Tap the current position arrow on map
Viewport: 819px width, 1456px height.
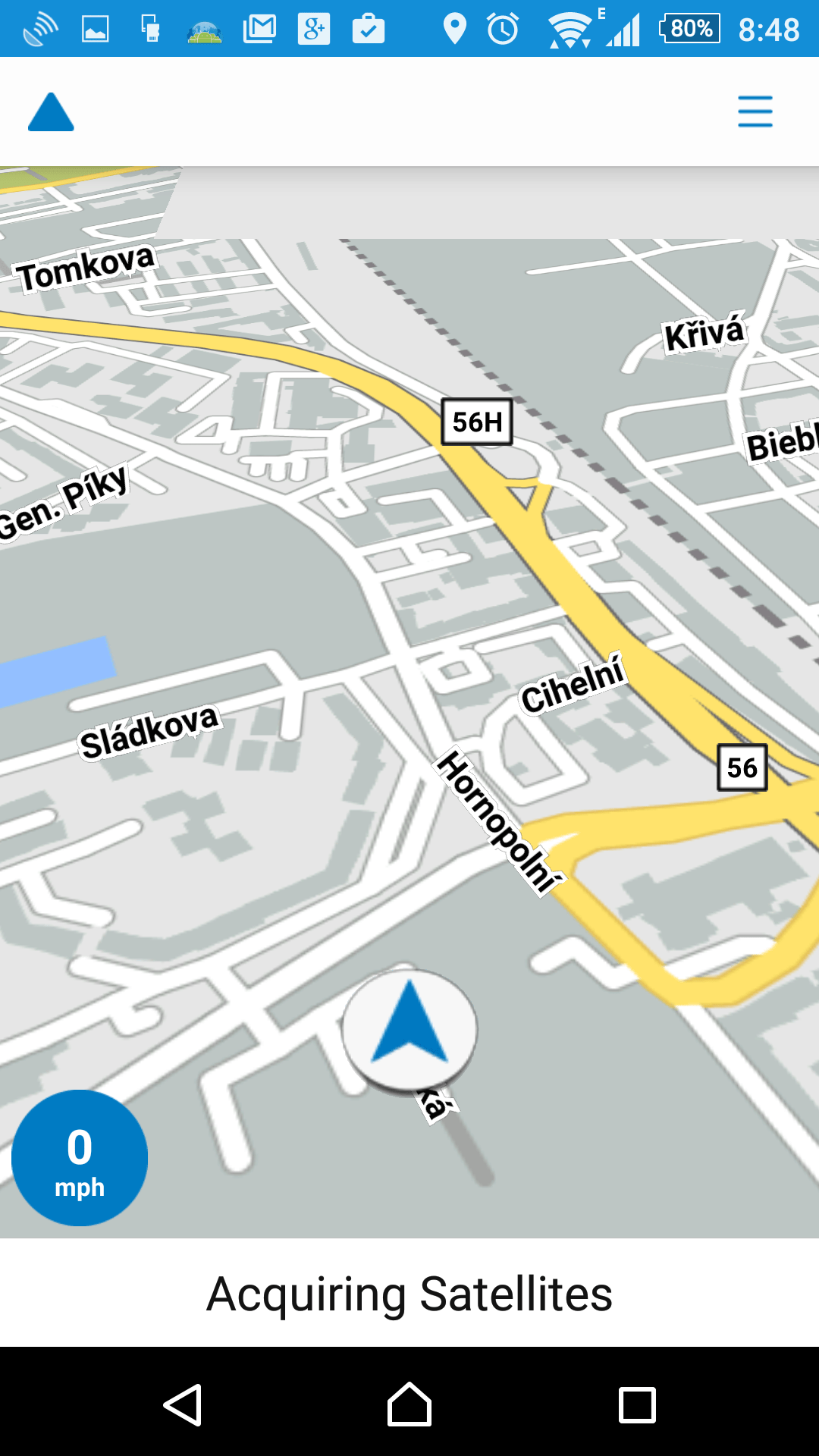click(409, 1030)
